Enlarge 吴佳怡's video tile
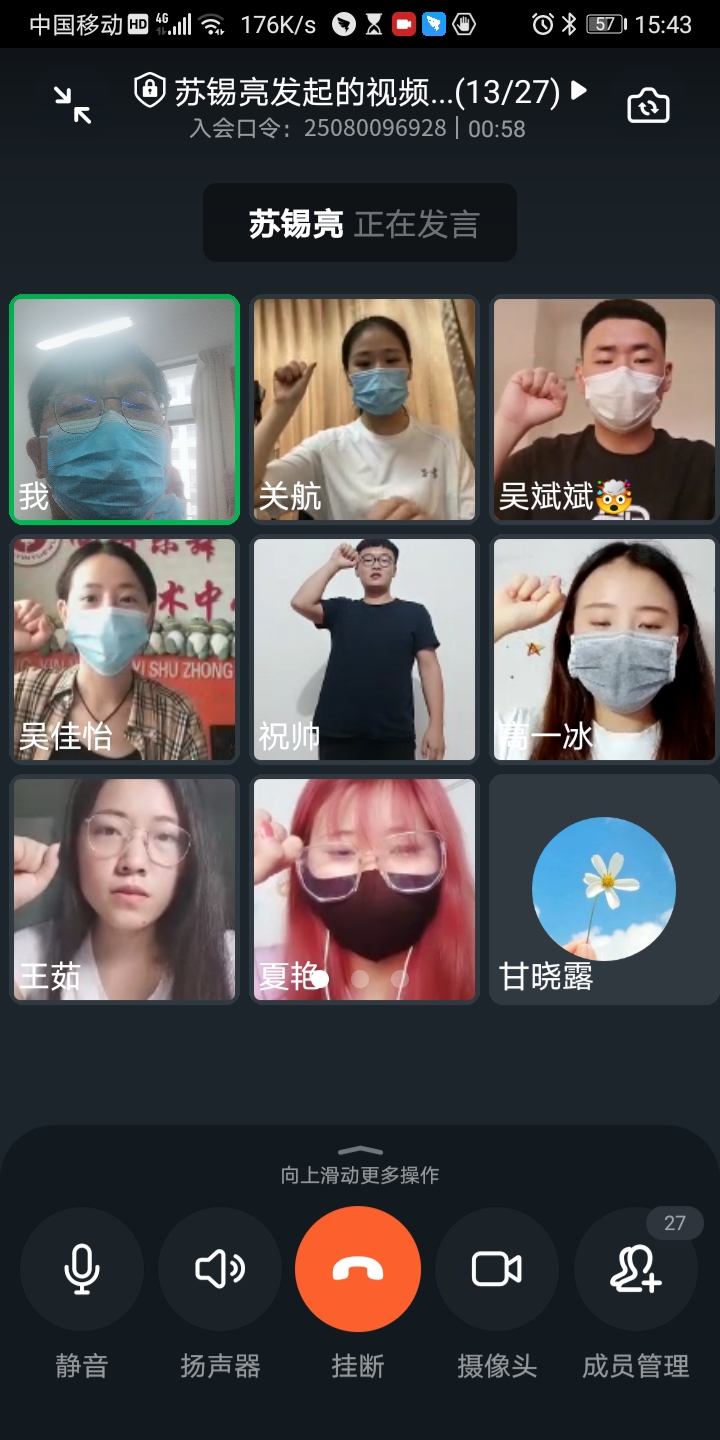 [x=124, y=649]
